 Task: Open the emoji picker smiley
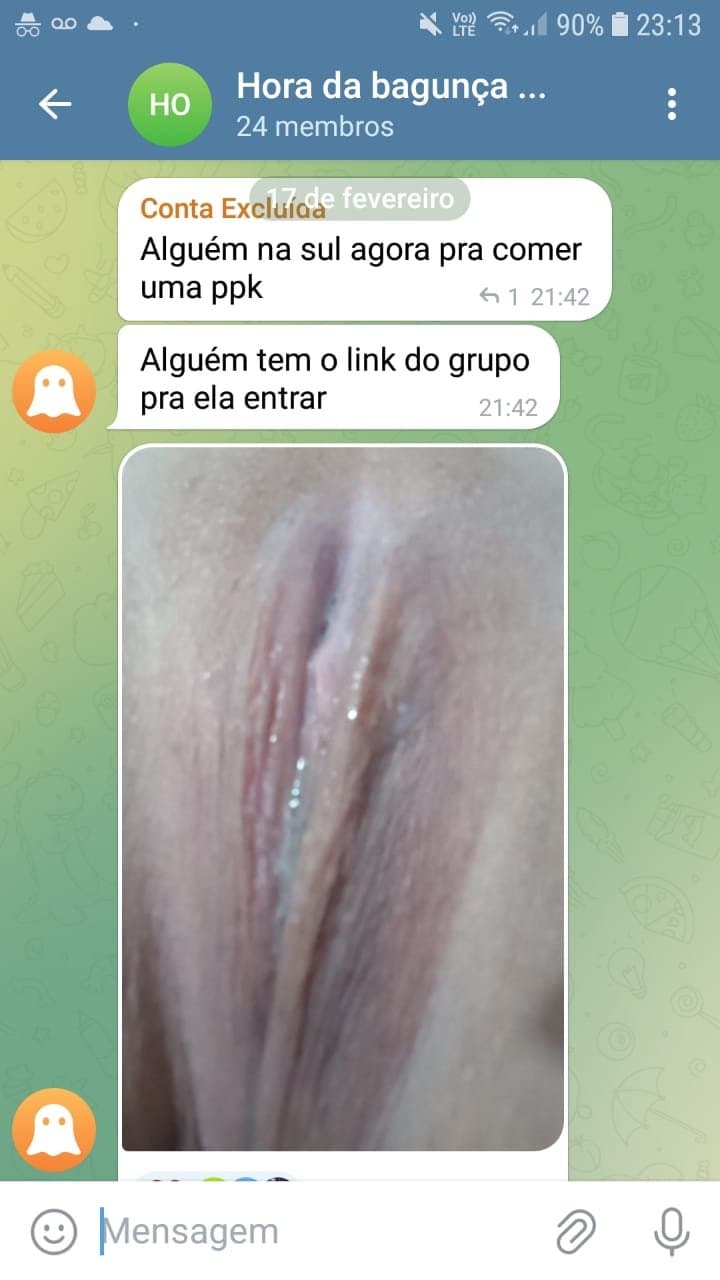[x=55, y=1229]
